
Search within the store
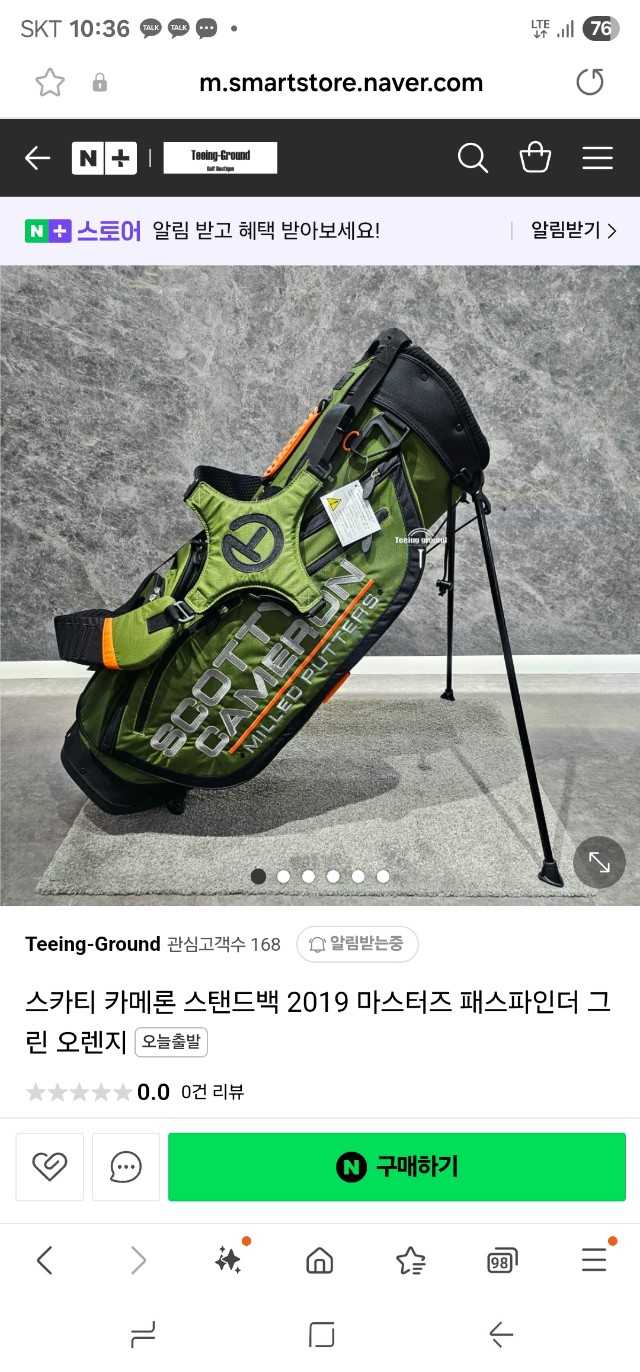pos(472,158)
